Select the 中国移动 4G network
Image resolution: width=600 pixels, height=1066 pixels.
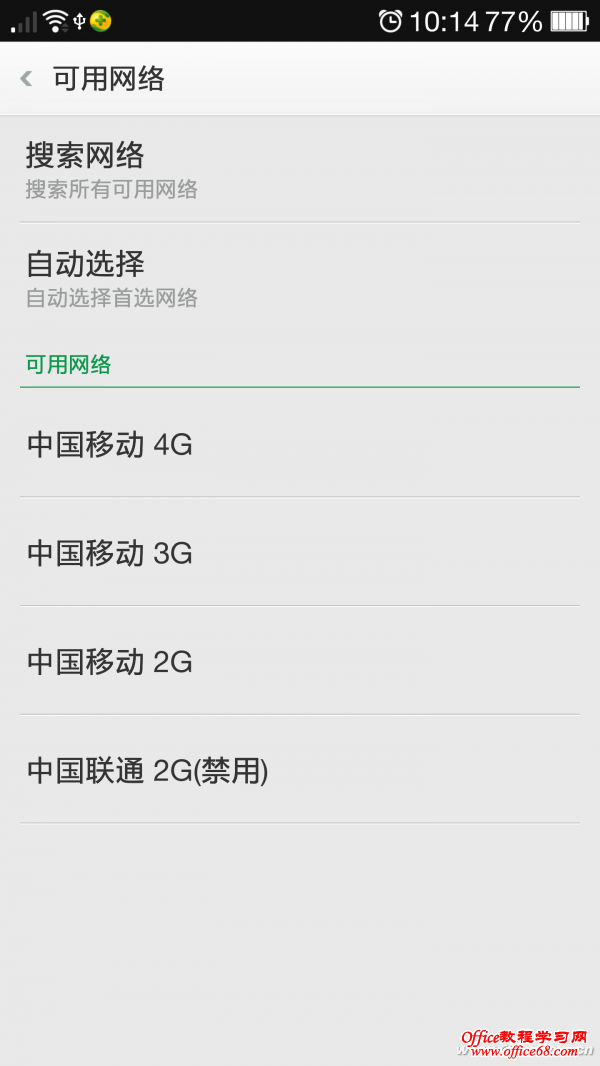click(300, 444)
